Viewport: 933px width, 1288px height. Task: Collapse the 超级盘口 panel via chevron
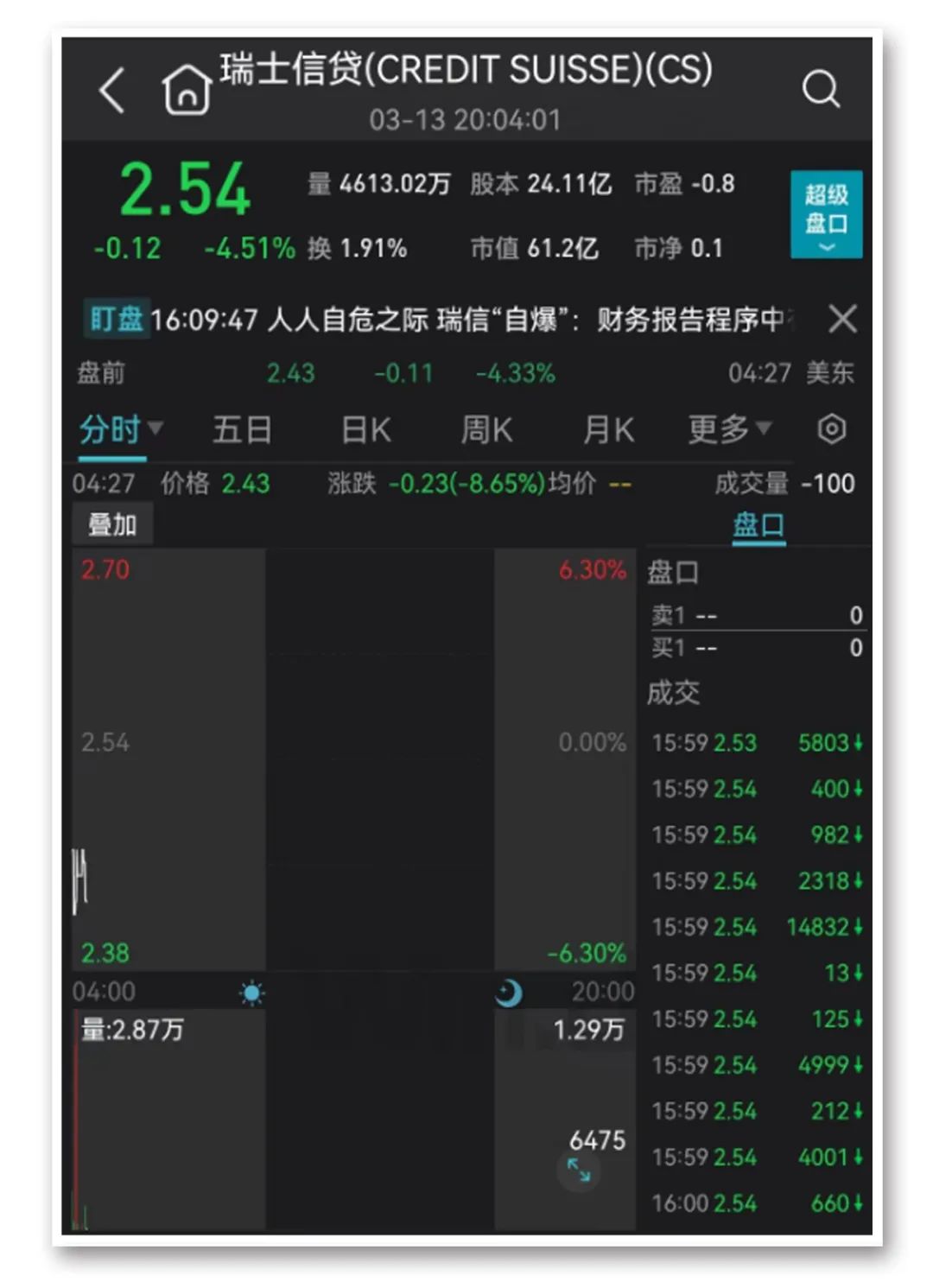(x=825, y=246)
